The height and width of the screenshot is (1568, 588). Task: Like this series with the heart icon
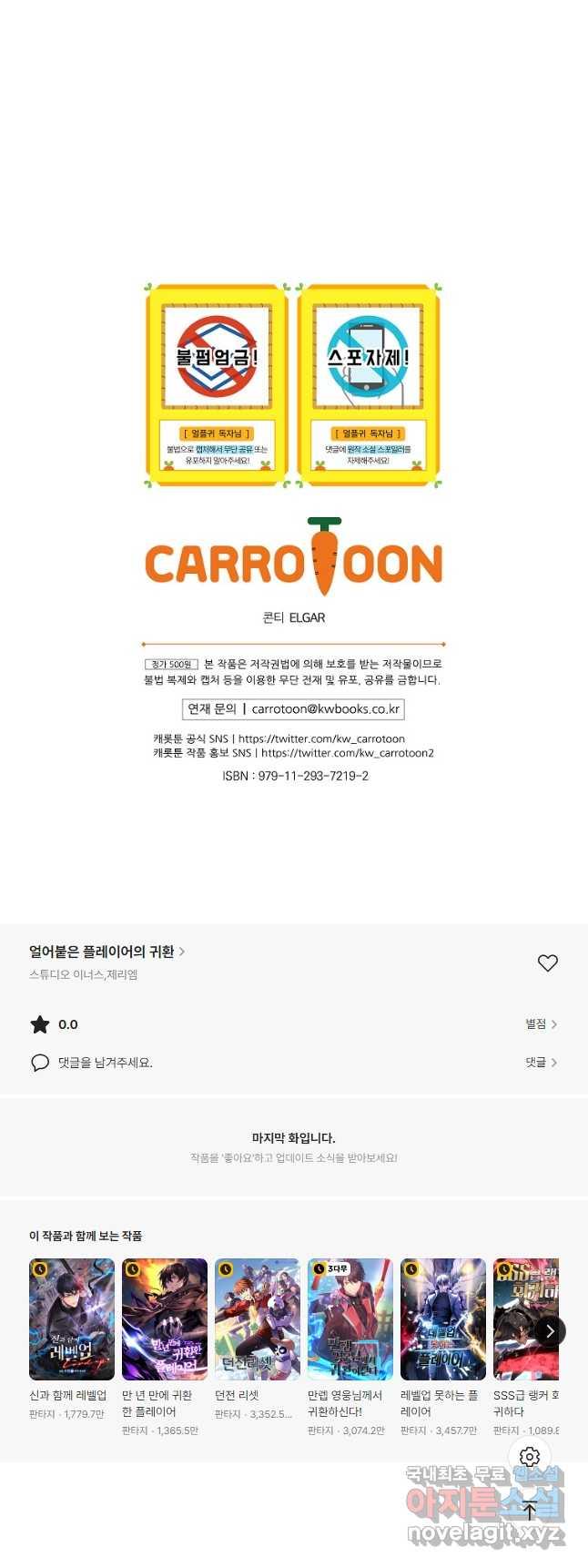(x=547, y=962)
